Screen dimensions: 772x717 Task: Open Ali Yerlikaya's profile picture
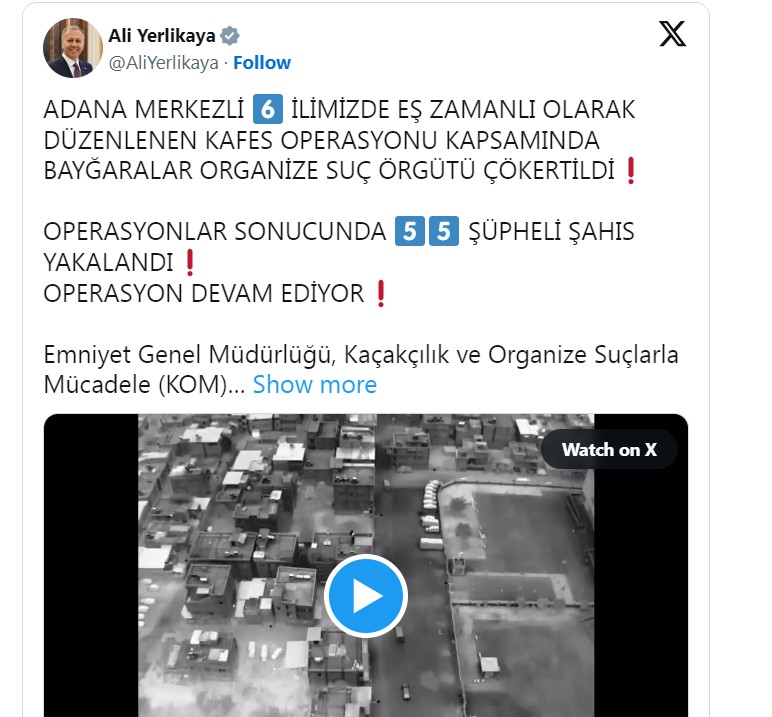click(x=72, y=48)
